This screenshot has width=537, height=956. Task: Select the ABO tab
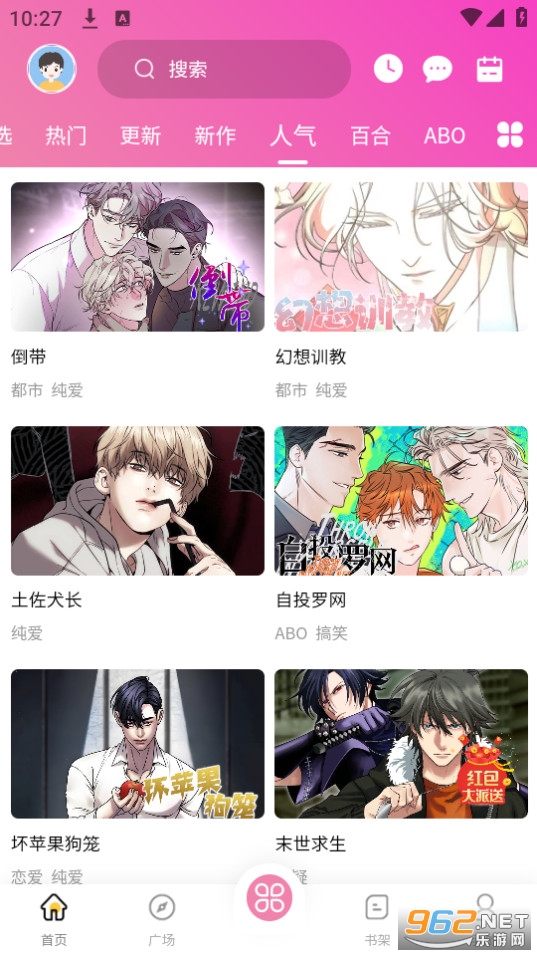(444, 135)
